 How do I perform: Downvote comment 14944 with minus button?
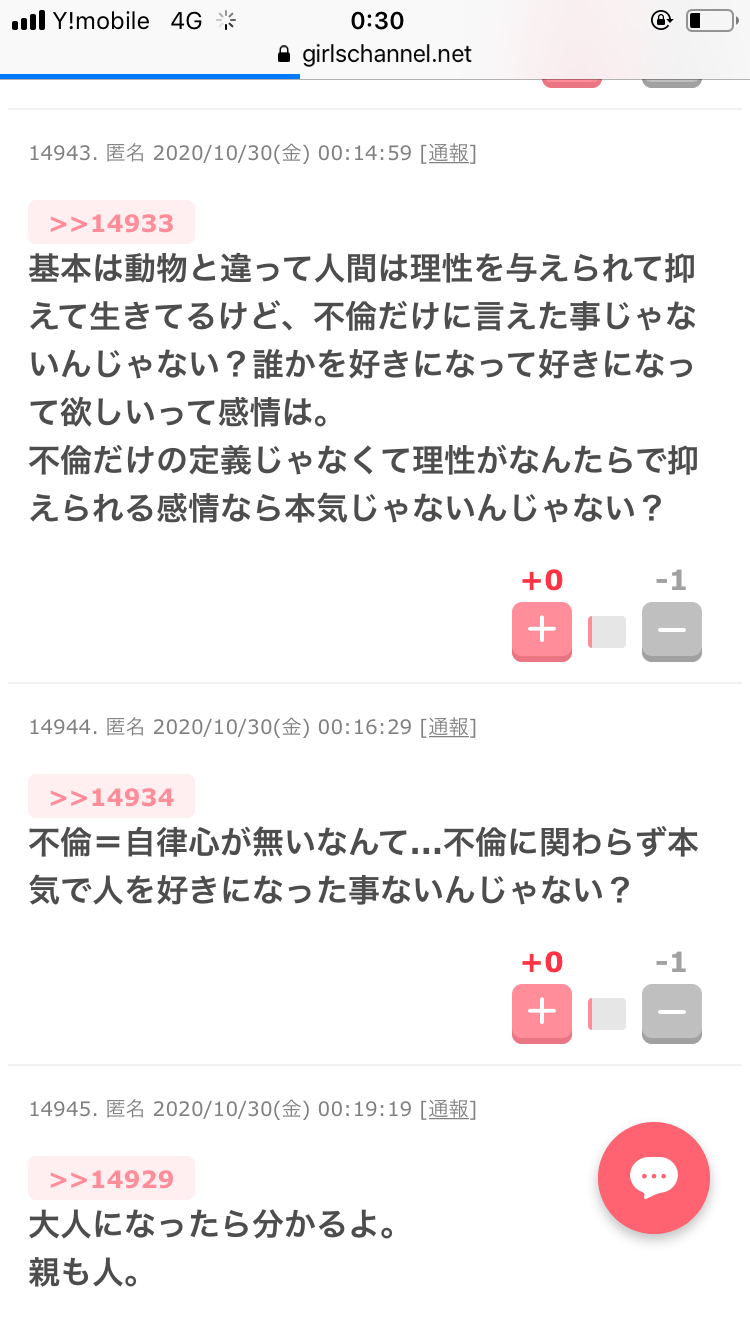click(x=672, y=1013)
